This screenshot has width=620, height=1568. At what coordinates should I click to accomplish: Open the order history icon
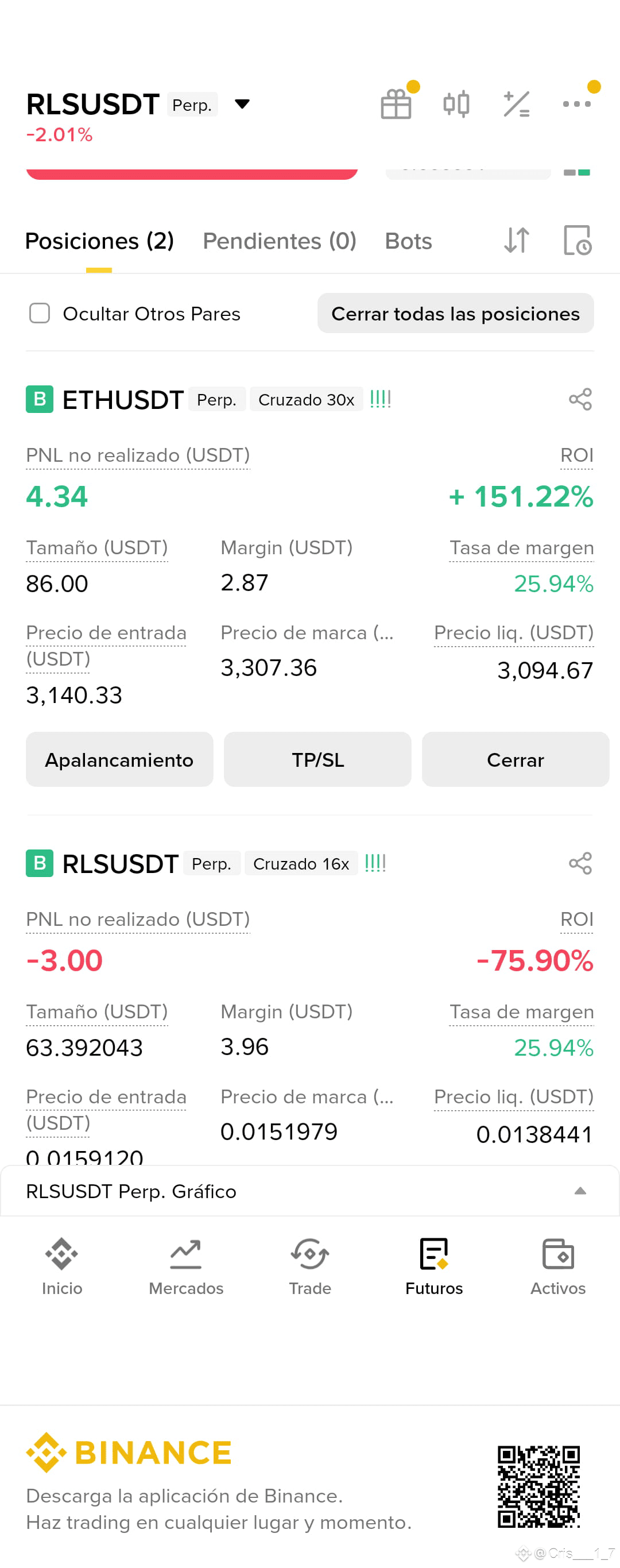point(577,240)
